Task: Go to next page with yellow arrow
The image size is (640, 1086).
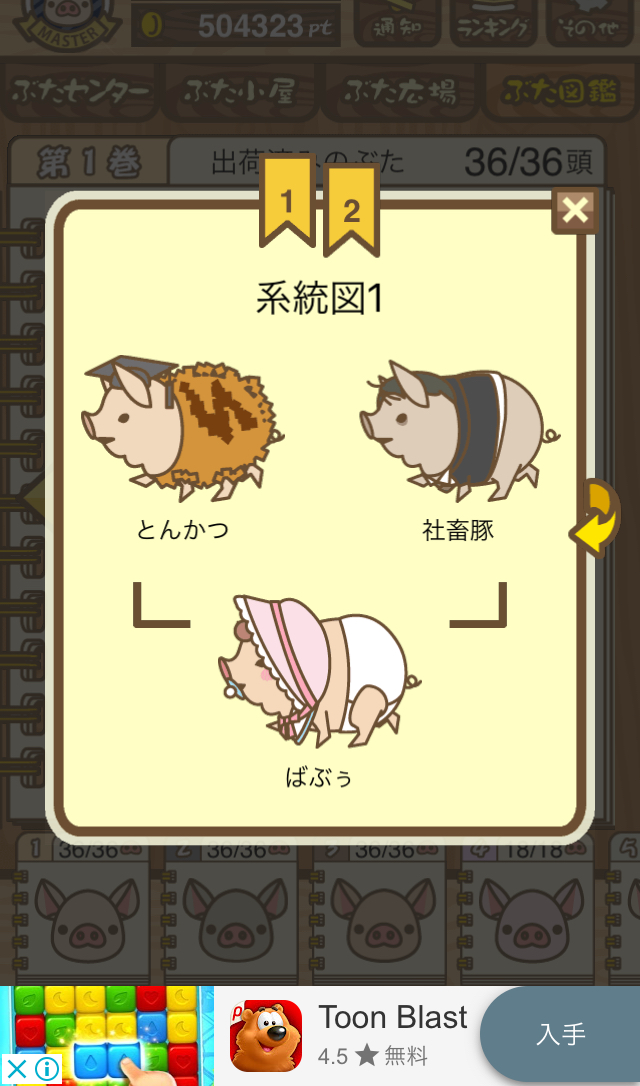Action: (598, 520)
